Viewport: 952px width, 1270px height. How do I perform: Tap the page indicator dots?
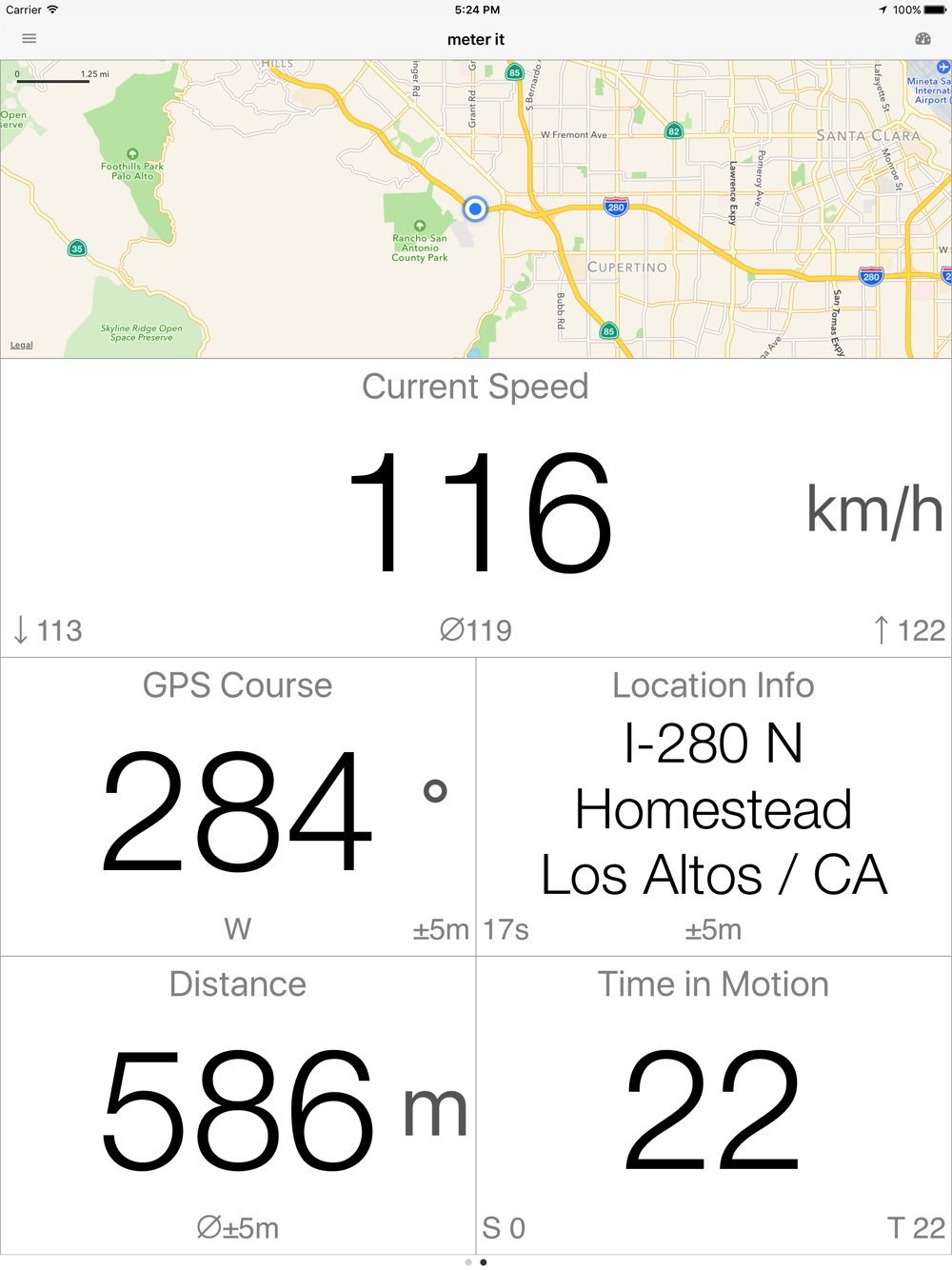click(476, 1262)
